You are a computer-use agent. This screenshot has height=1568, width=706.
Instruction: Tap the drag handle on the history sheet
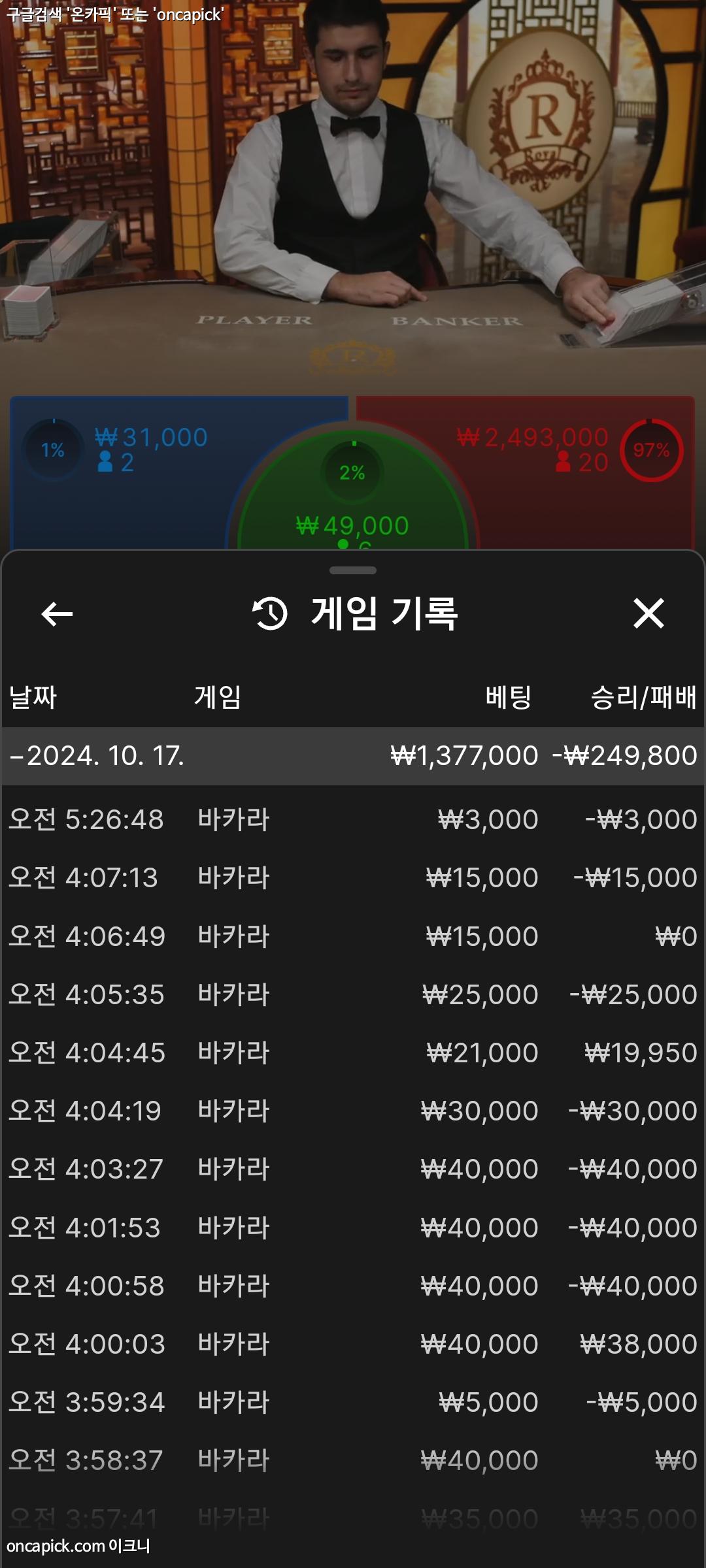coord(353,570)
